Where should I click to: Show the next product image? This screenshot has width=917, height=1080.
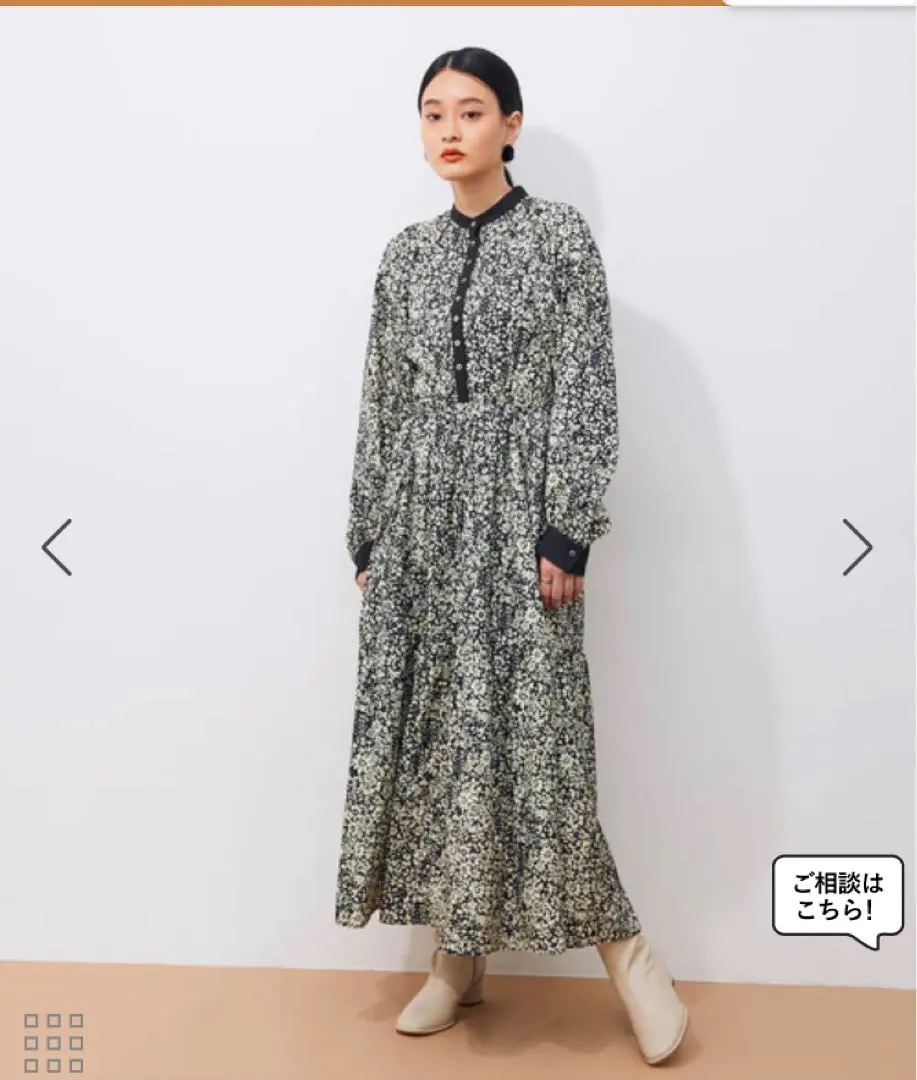[857, 547]
